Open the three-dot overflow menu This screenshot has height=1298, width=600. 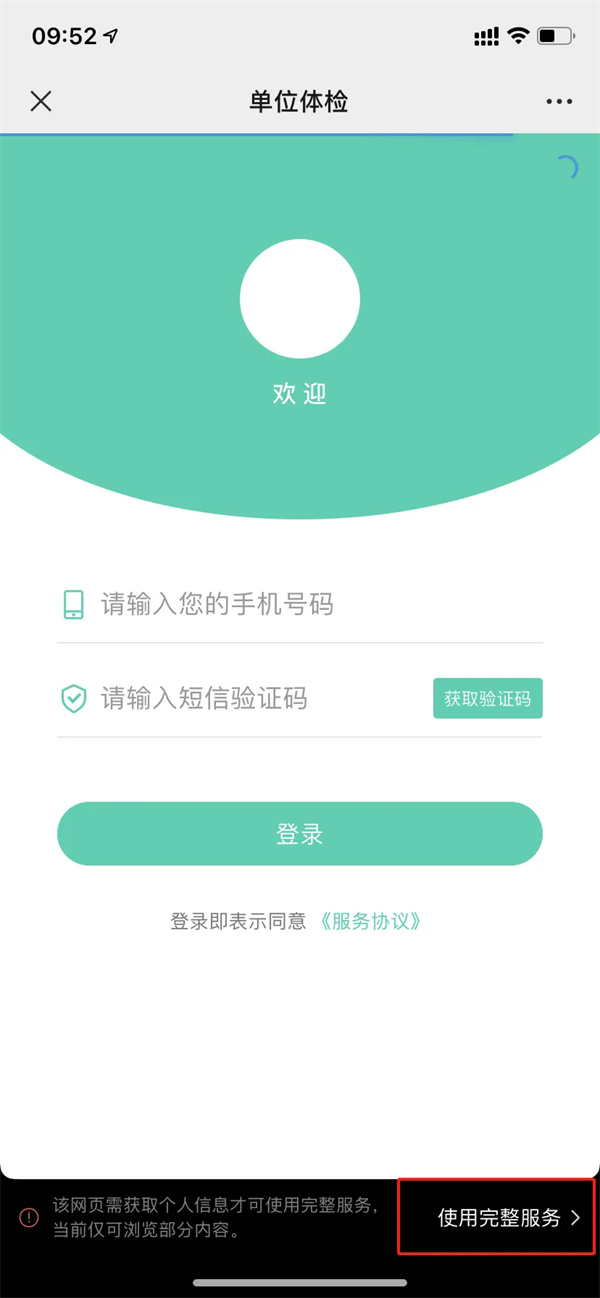pos(559,102)
